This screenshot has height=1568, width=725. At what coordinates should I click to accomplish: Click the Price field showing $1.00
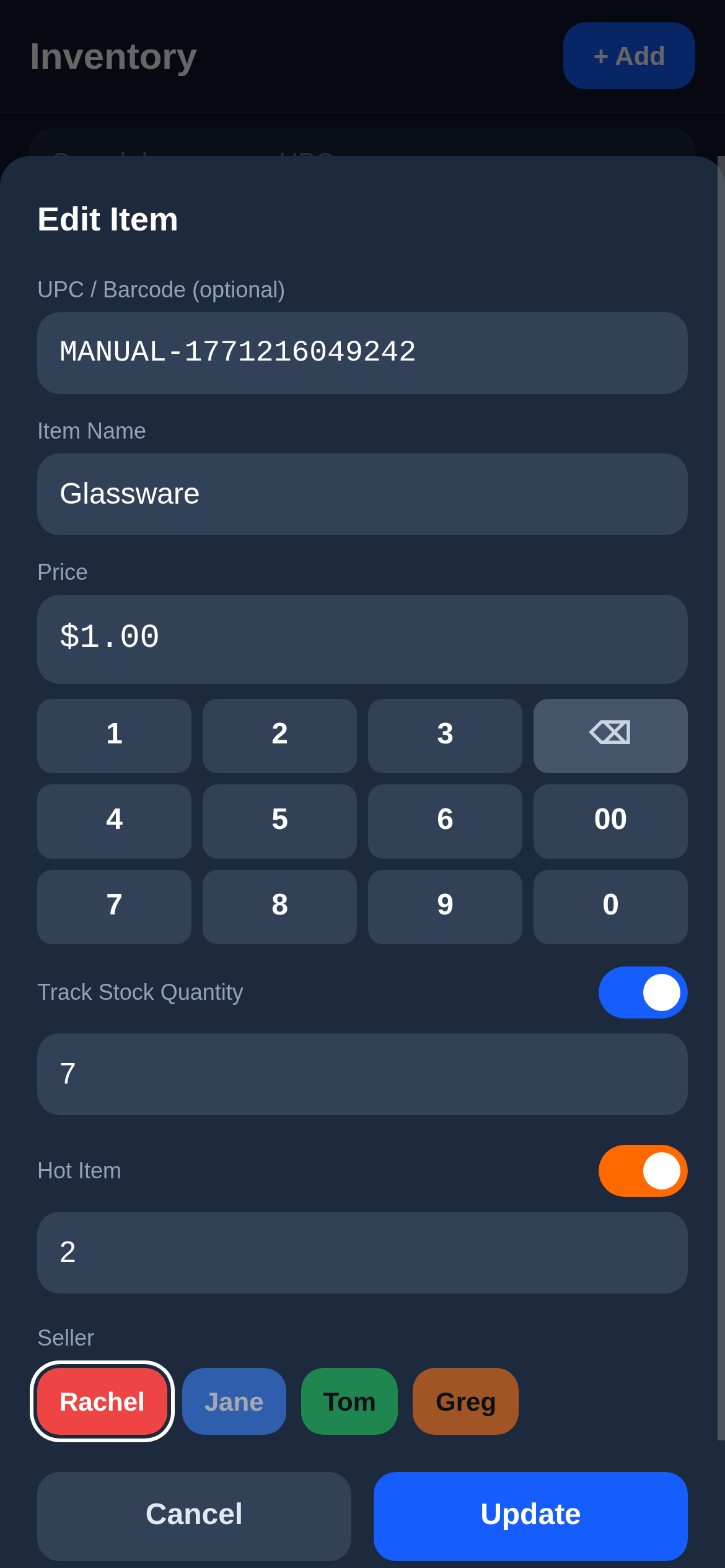click(x=362, y=639)
